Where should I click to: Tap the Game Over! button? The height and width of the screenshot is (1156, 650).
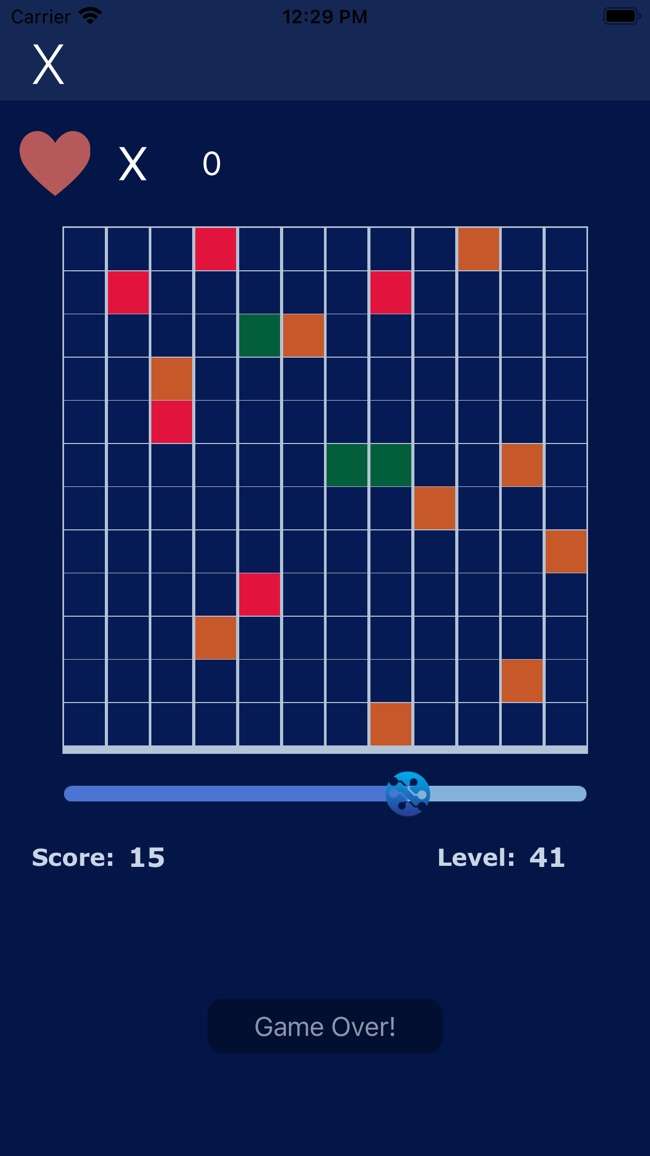pyautogui.click(x=325, y=1026)
